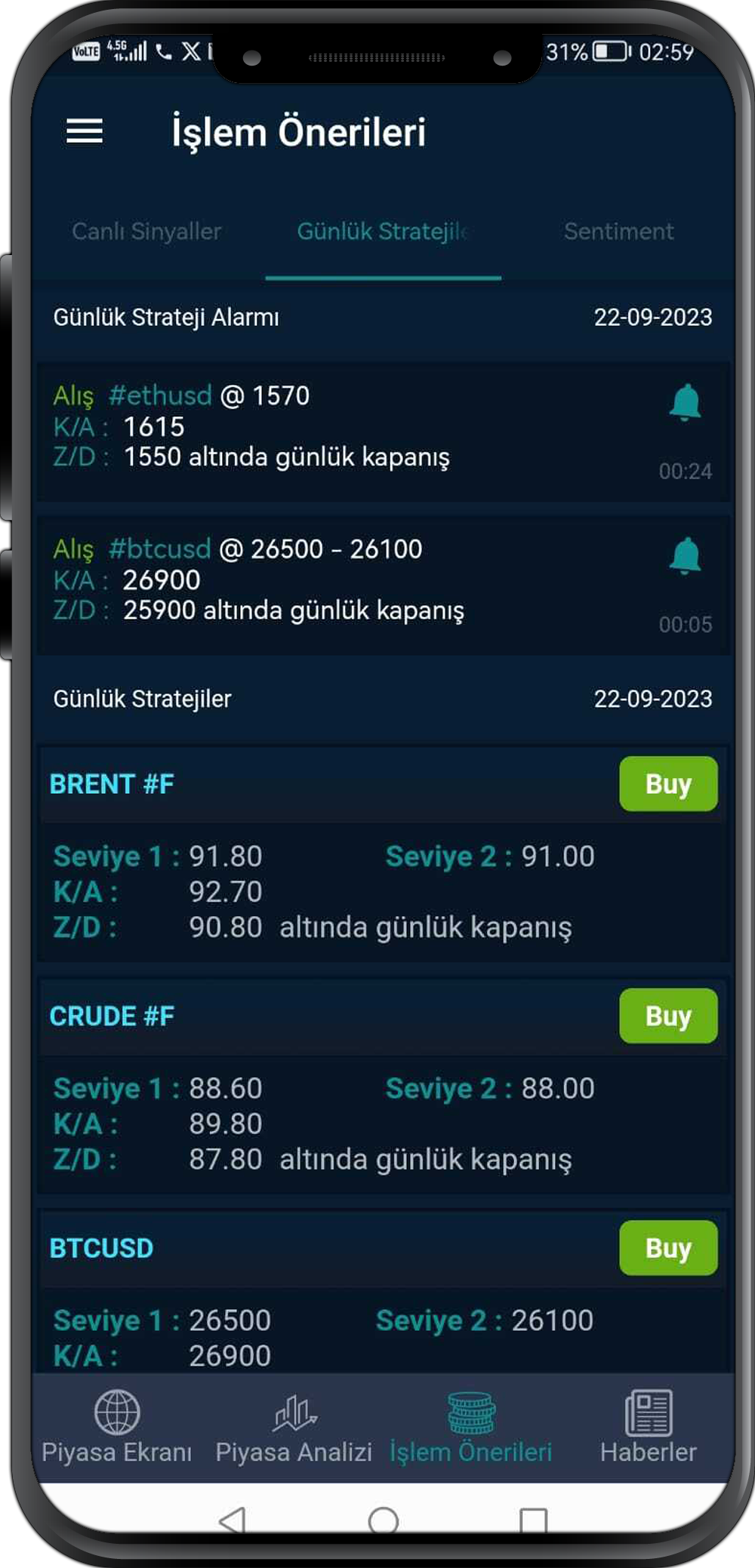Open the BRENT #F strategy card
This screenshot has height=1568, width=755.
click(384, 854)
